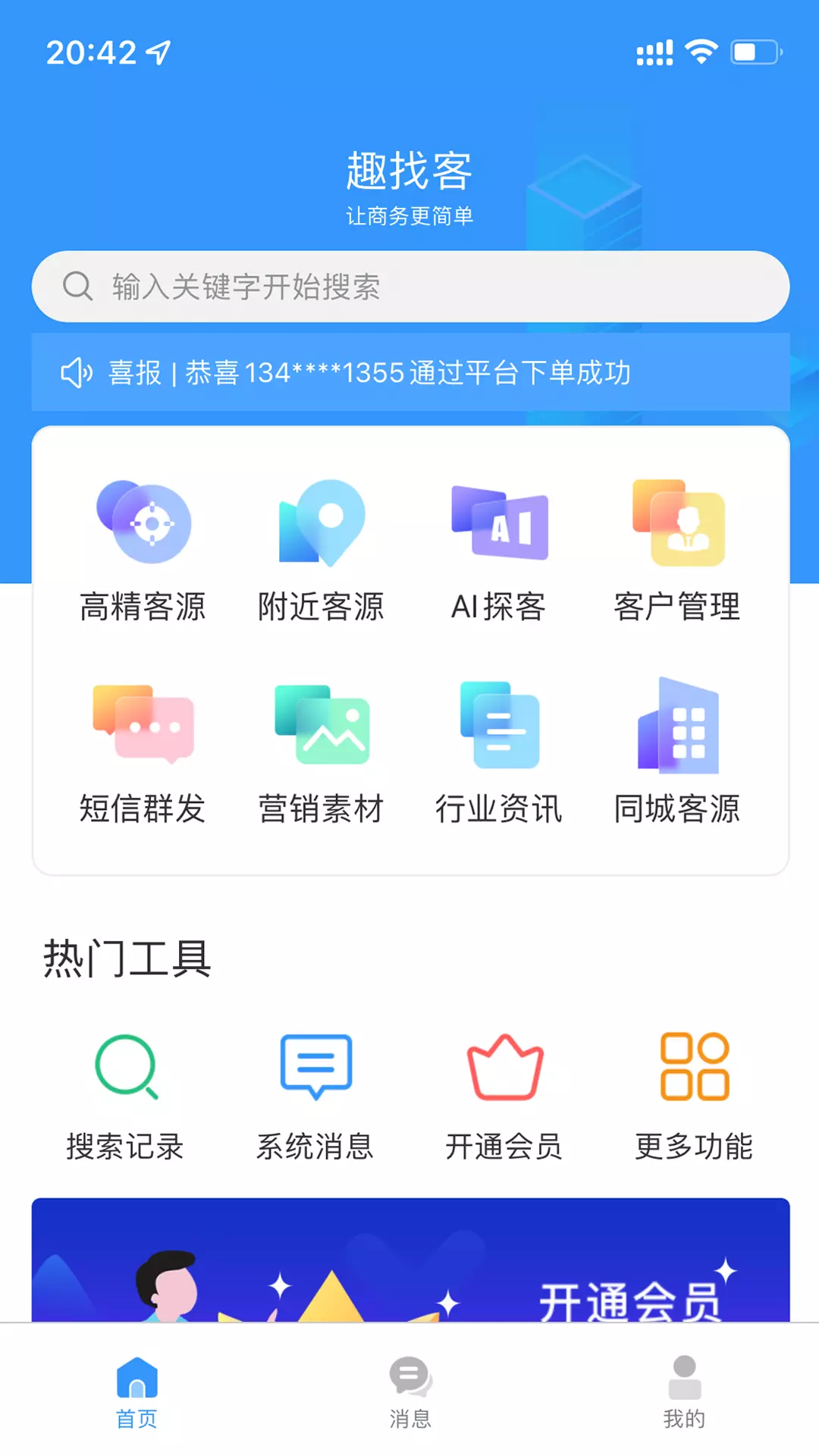Launch AI探客
Viewport: 819px width, 1456px height.
[499, 551]
